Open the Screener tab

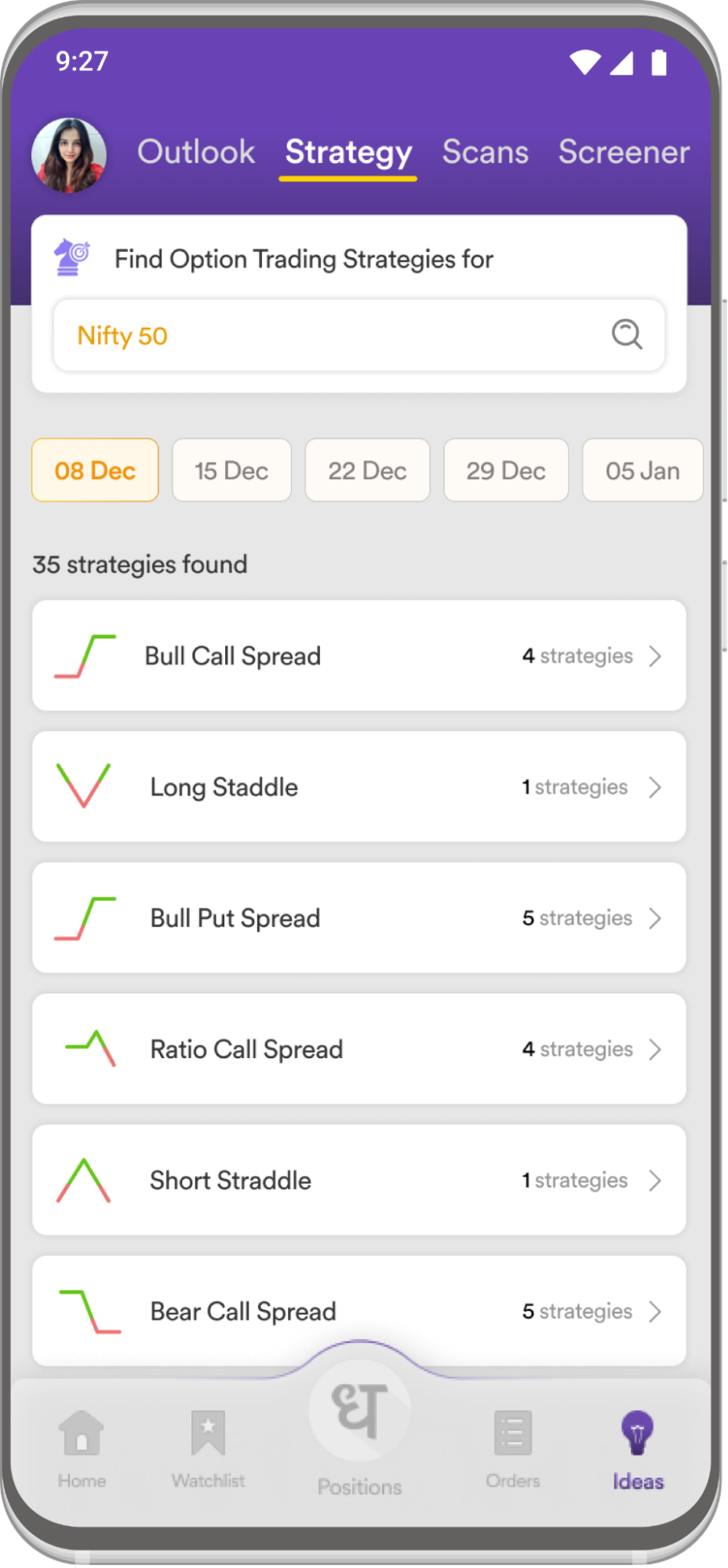(624, 152)
